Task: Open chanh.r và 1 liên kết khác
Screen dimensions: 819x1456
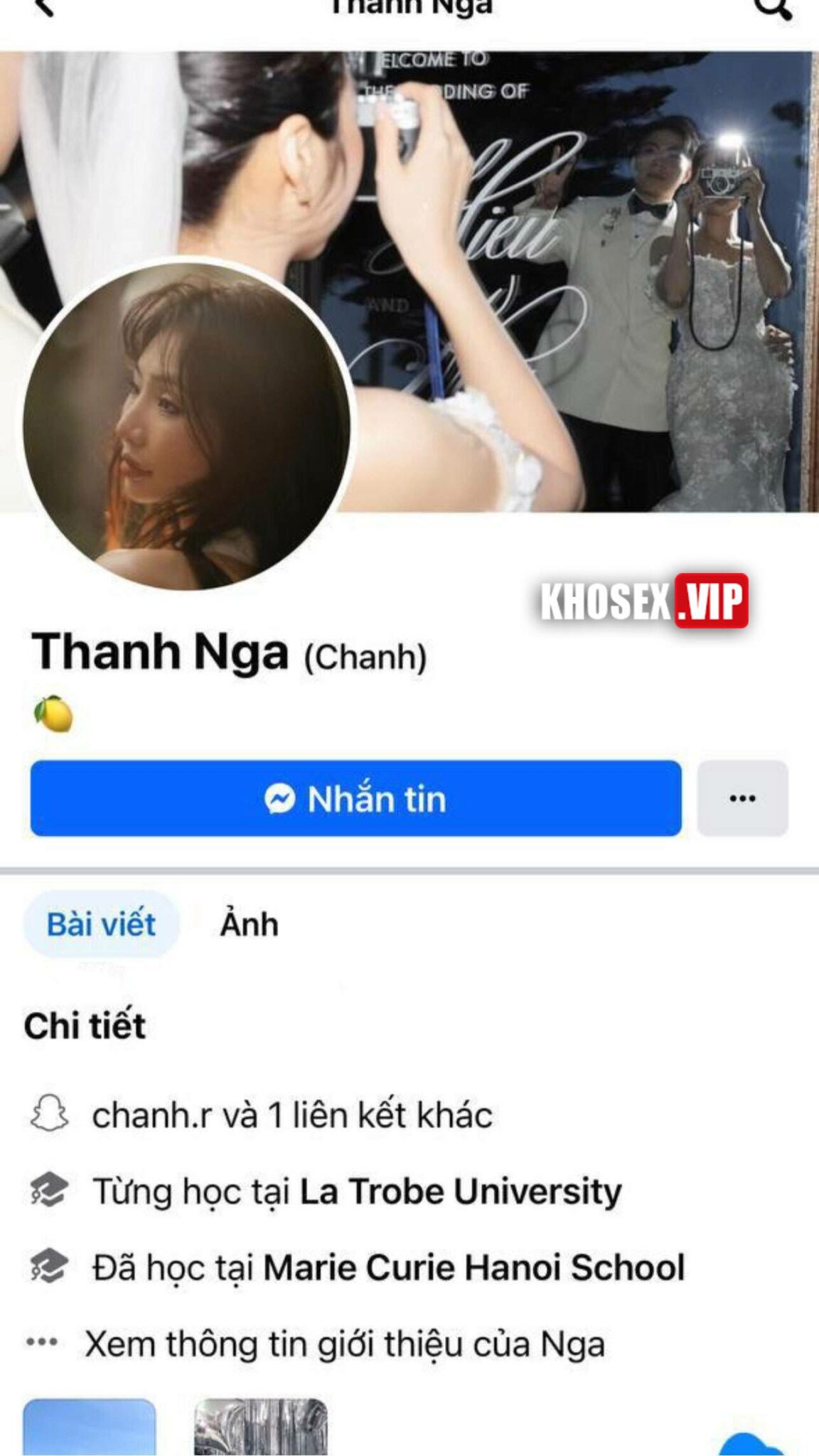Action: tap(292, 1114)
